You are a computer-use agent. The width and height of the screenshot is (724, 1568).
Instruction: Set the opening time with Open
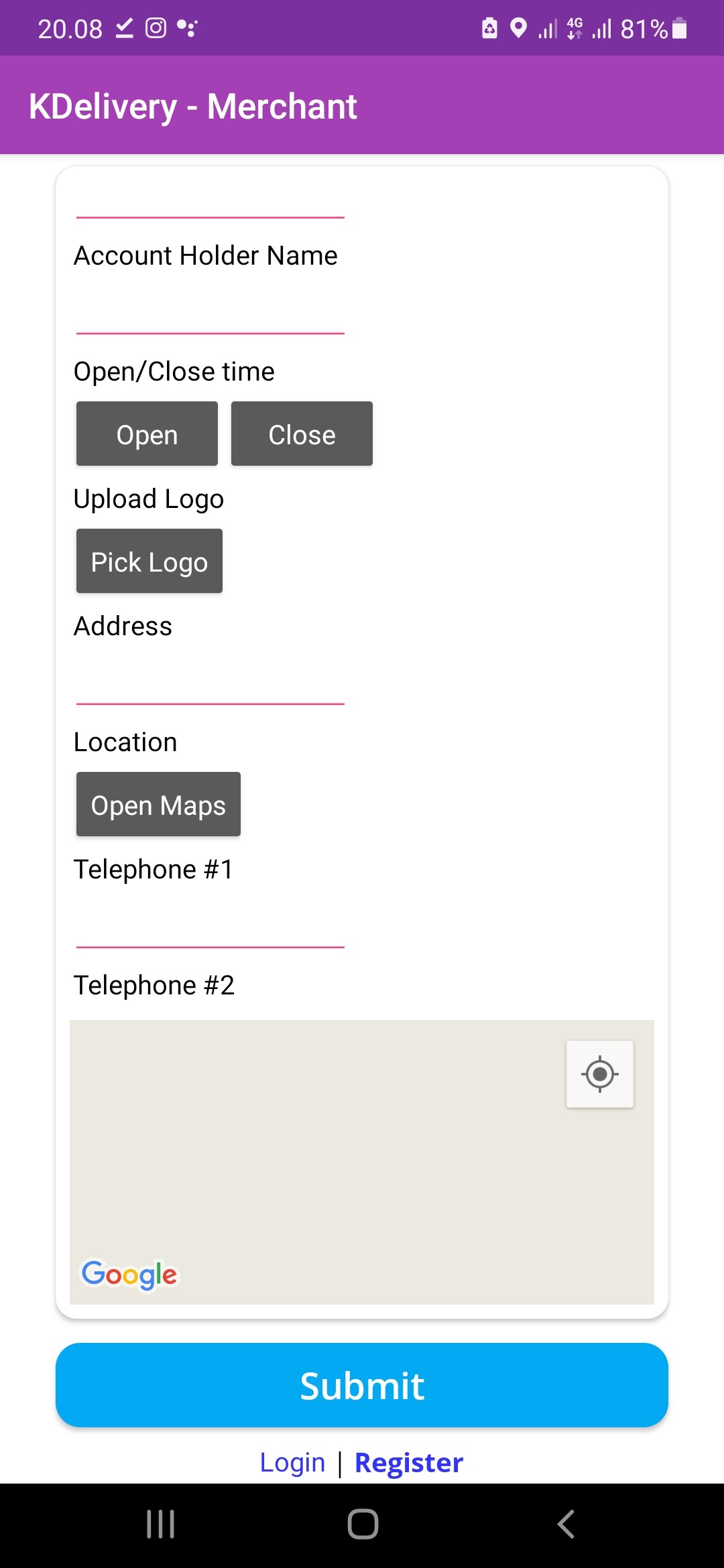(147, 434)
